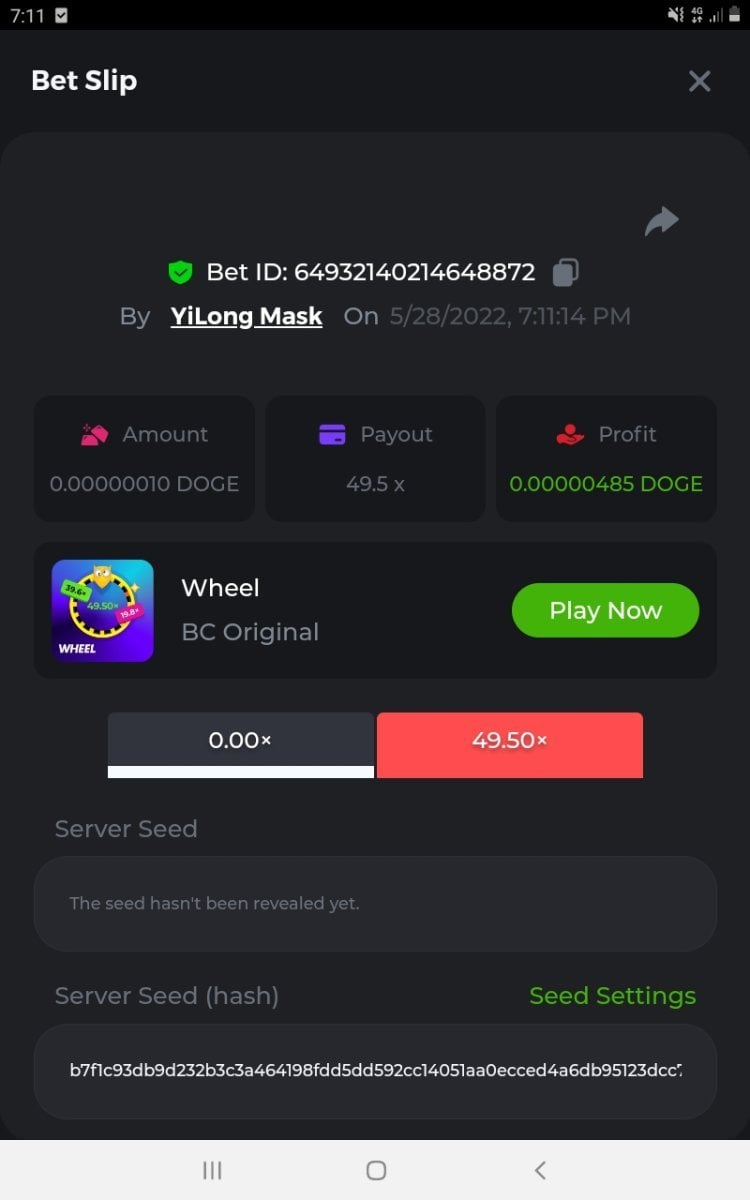The width and height of the screenshot is (750, 1200).
Task: Go to the home screen
Action: pyautogui.click(x=376, y=1170)
